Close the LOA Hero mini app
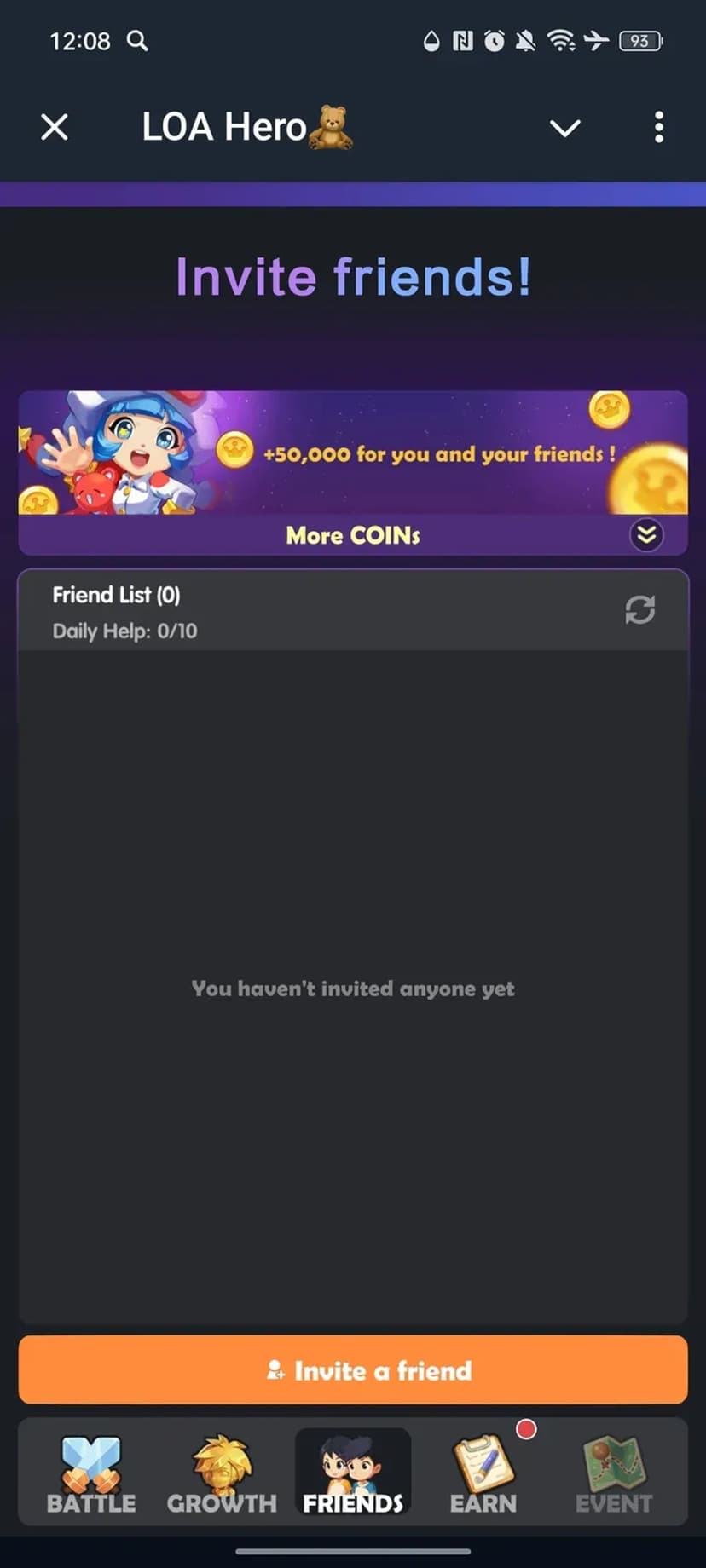 click(x=55, y=128)
